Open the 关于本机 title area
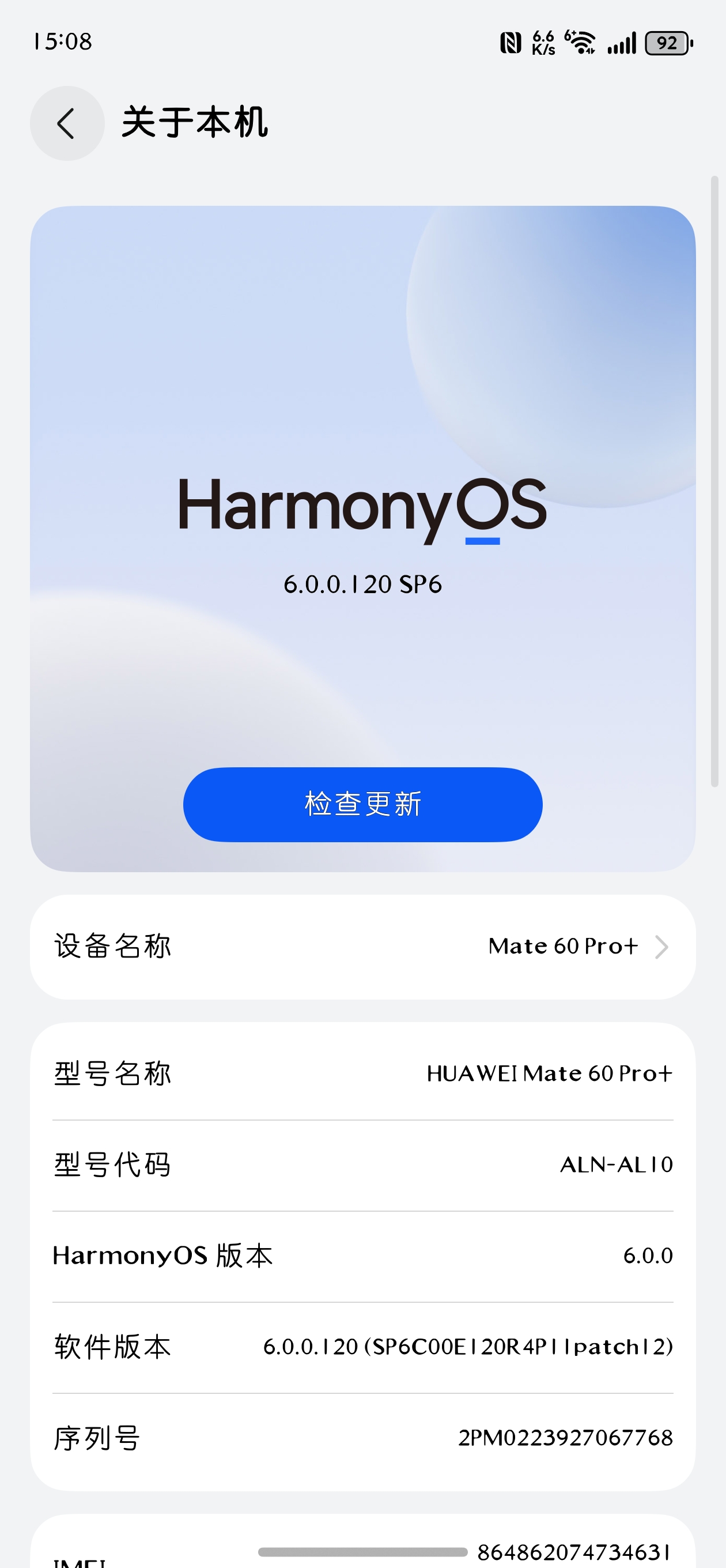This screenshot has height=1568, width=726. 195,123
